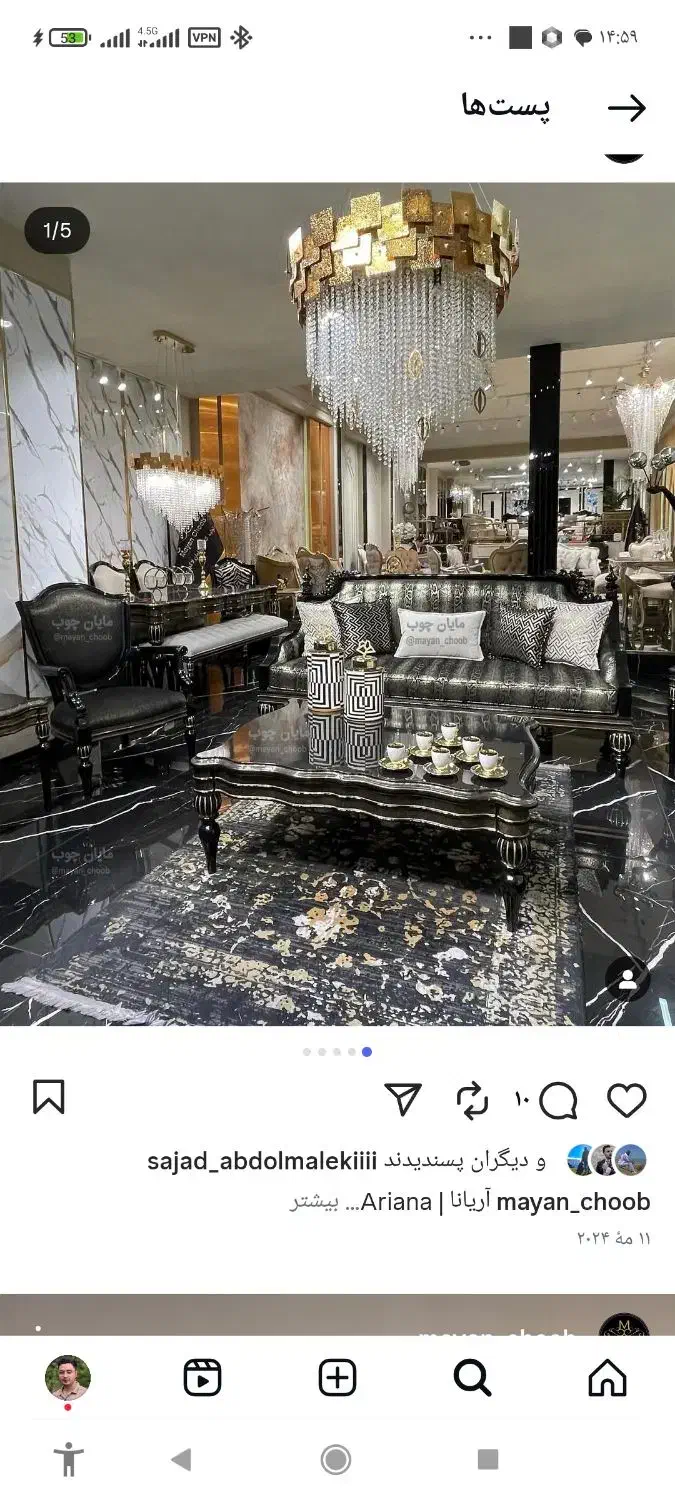The width and height of the screenshot is (675, 1500).
Task: Open the recent apps square button
Action: 488,1460
